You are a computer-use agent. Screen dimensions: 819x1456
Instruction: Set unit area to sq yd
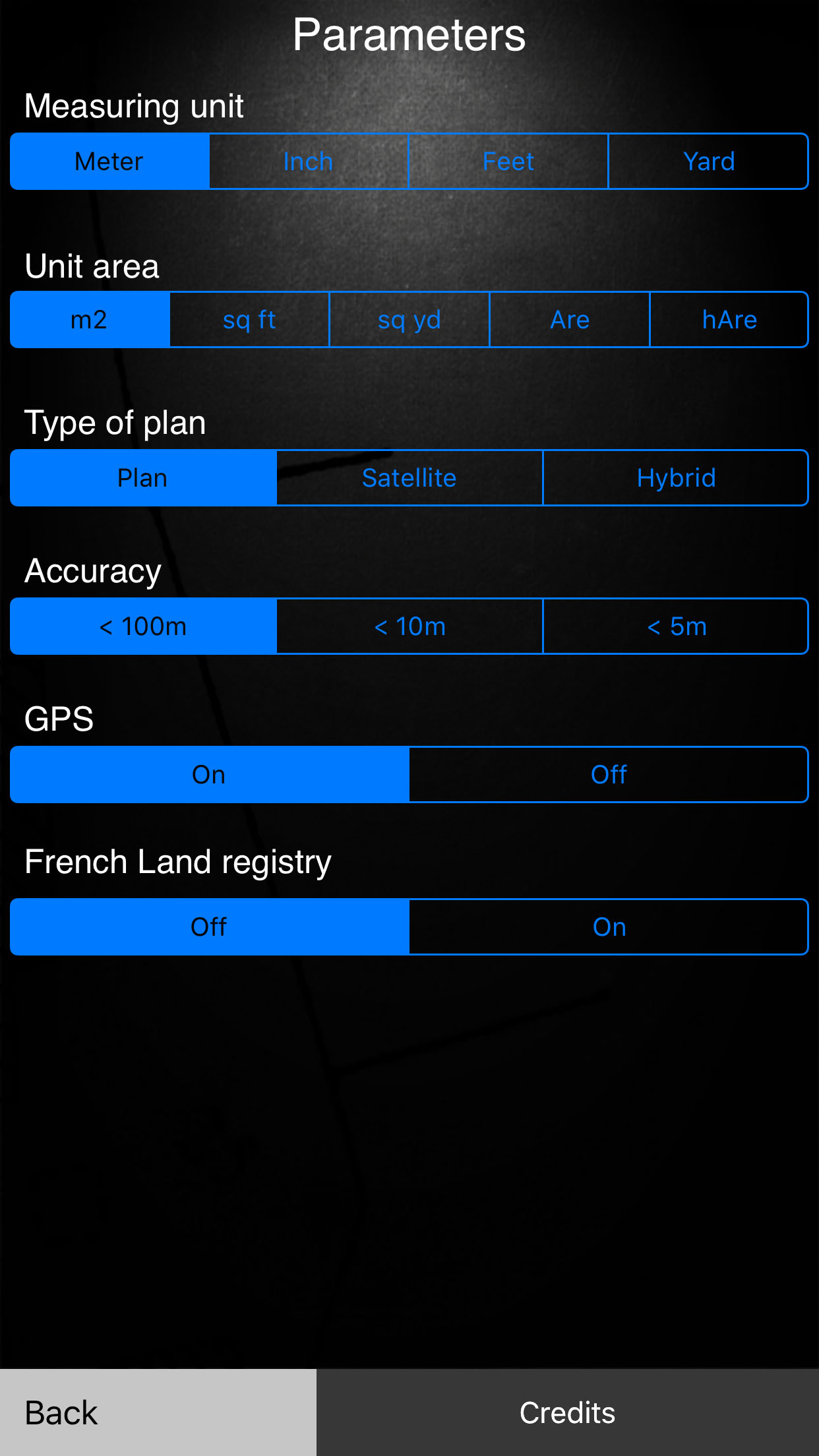pos(409,320)
